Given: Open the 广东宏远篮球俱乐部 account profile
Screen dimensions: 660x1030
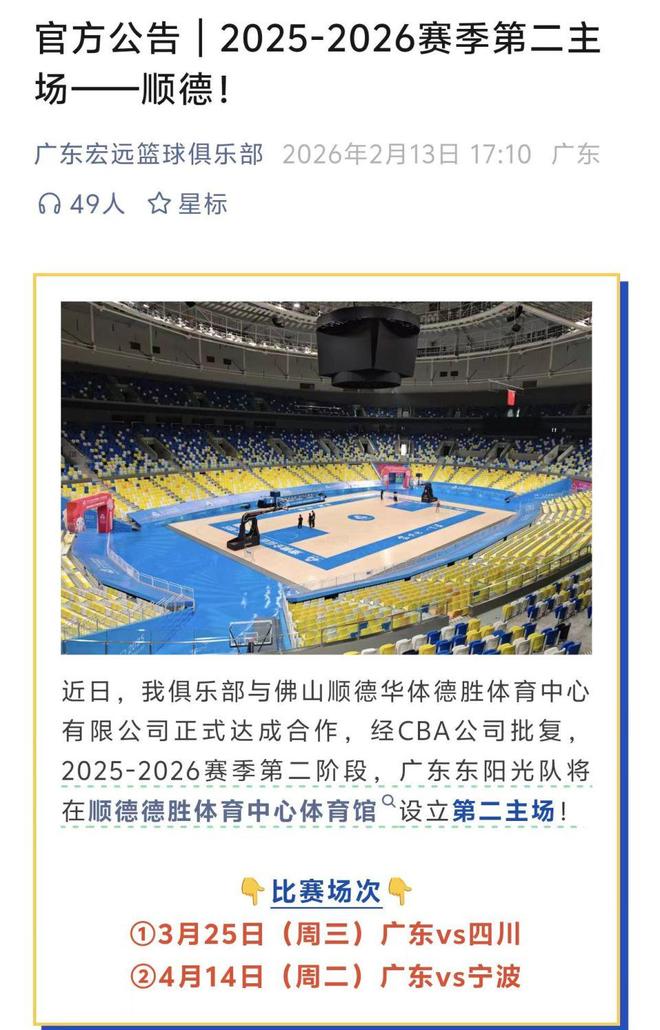Looking at the screenshot, I should (149, 154).
